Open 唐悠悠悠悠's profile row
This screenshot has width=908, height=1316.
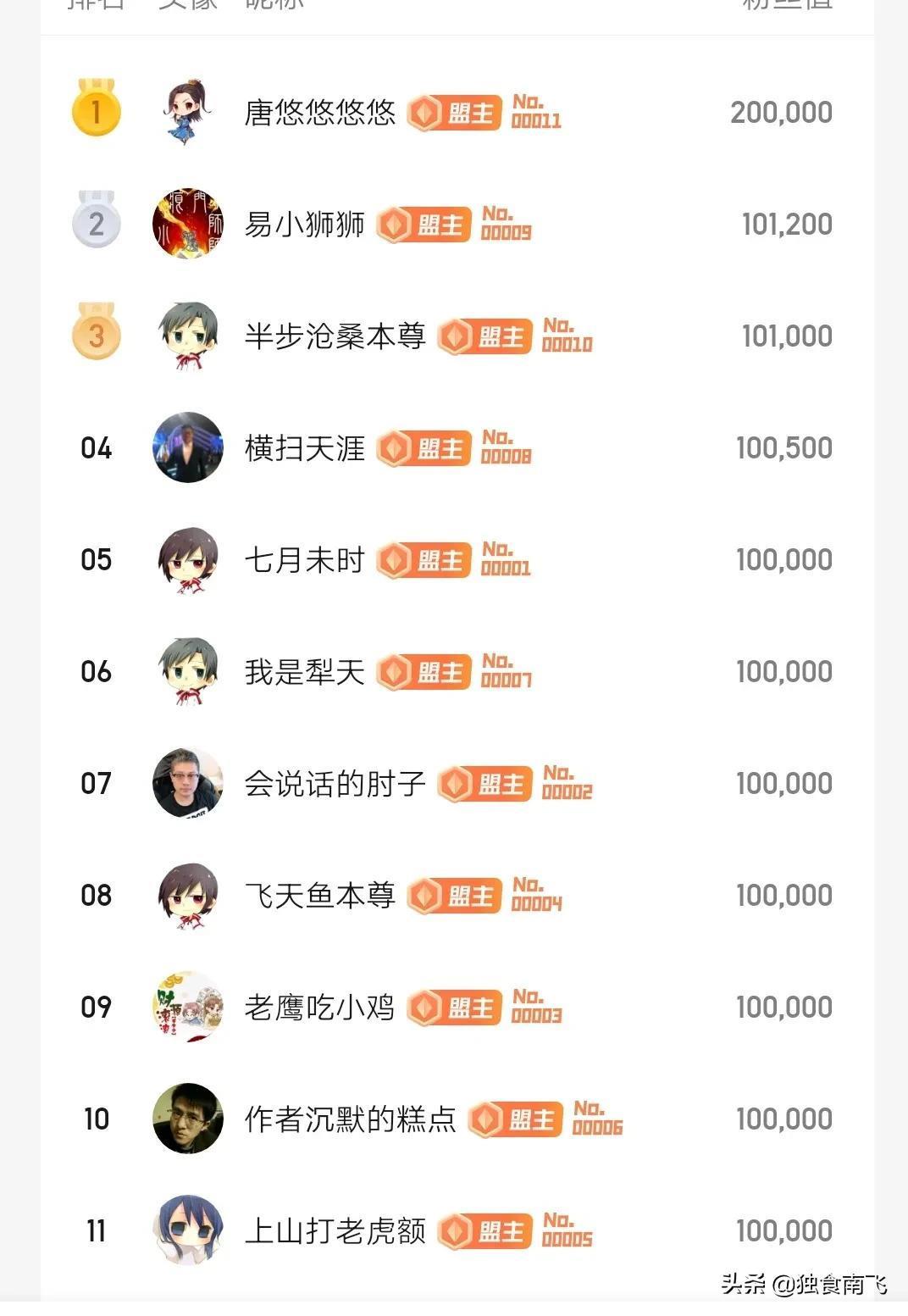click(319, 112)
